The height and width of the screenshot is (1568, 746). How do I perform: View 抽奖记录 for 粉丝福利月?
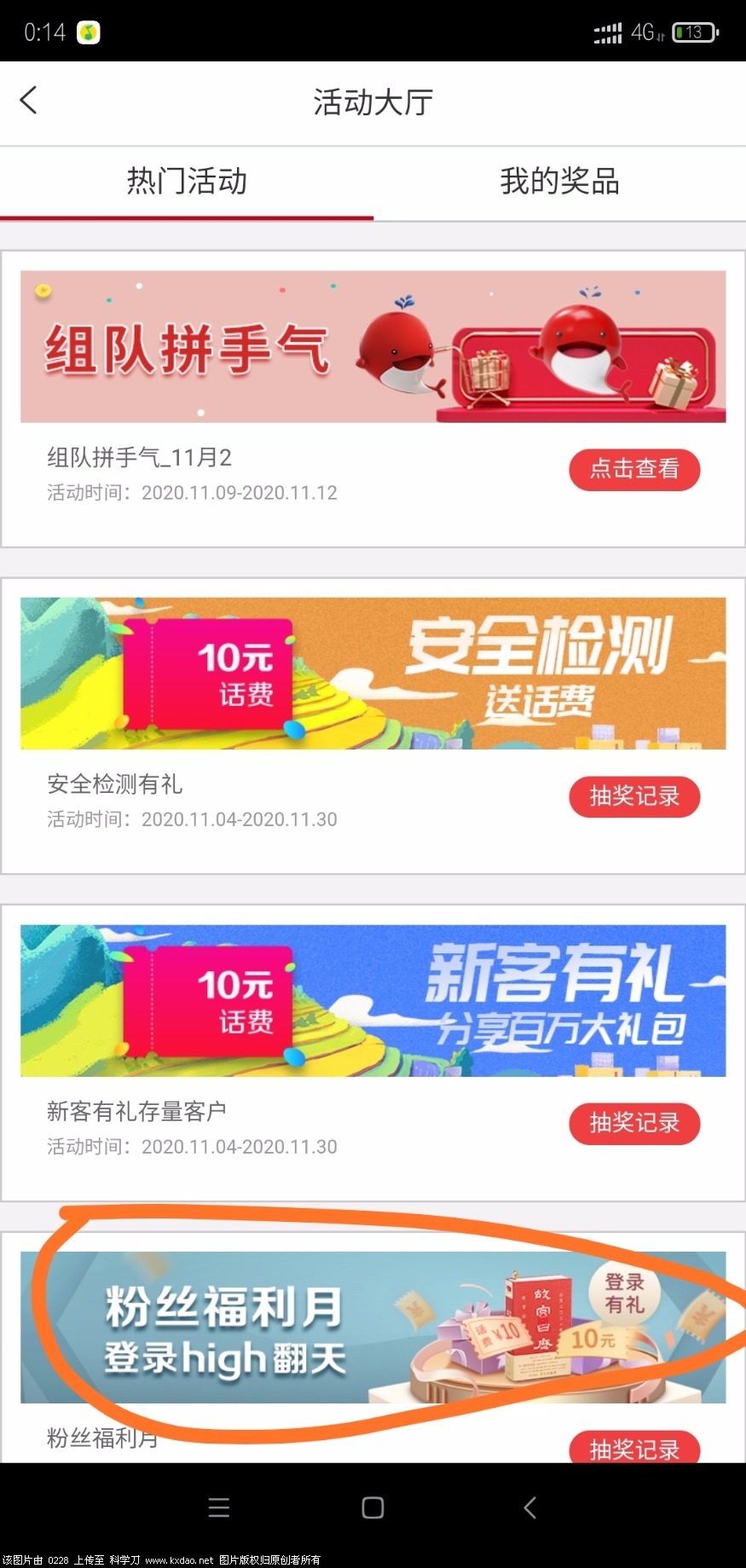click(x=634, y=1448)
